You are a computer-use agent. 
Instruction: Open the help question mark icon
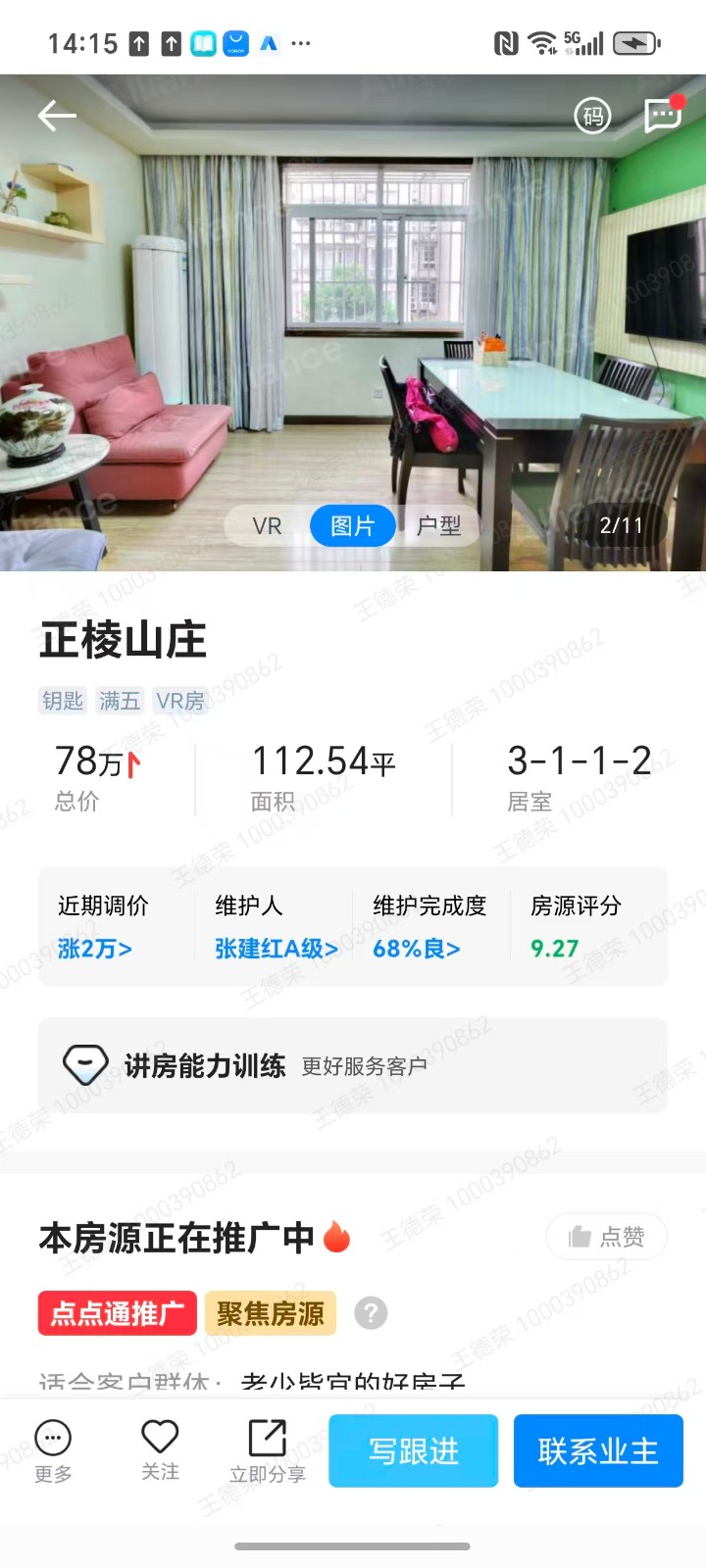point(371,1313)
